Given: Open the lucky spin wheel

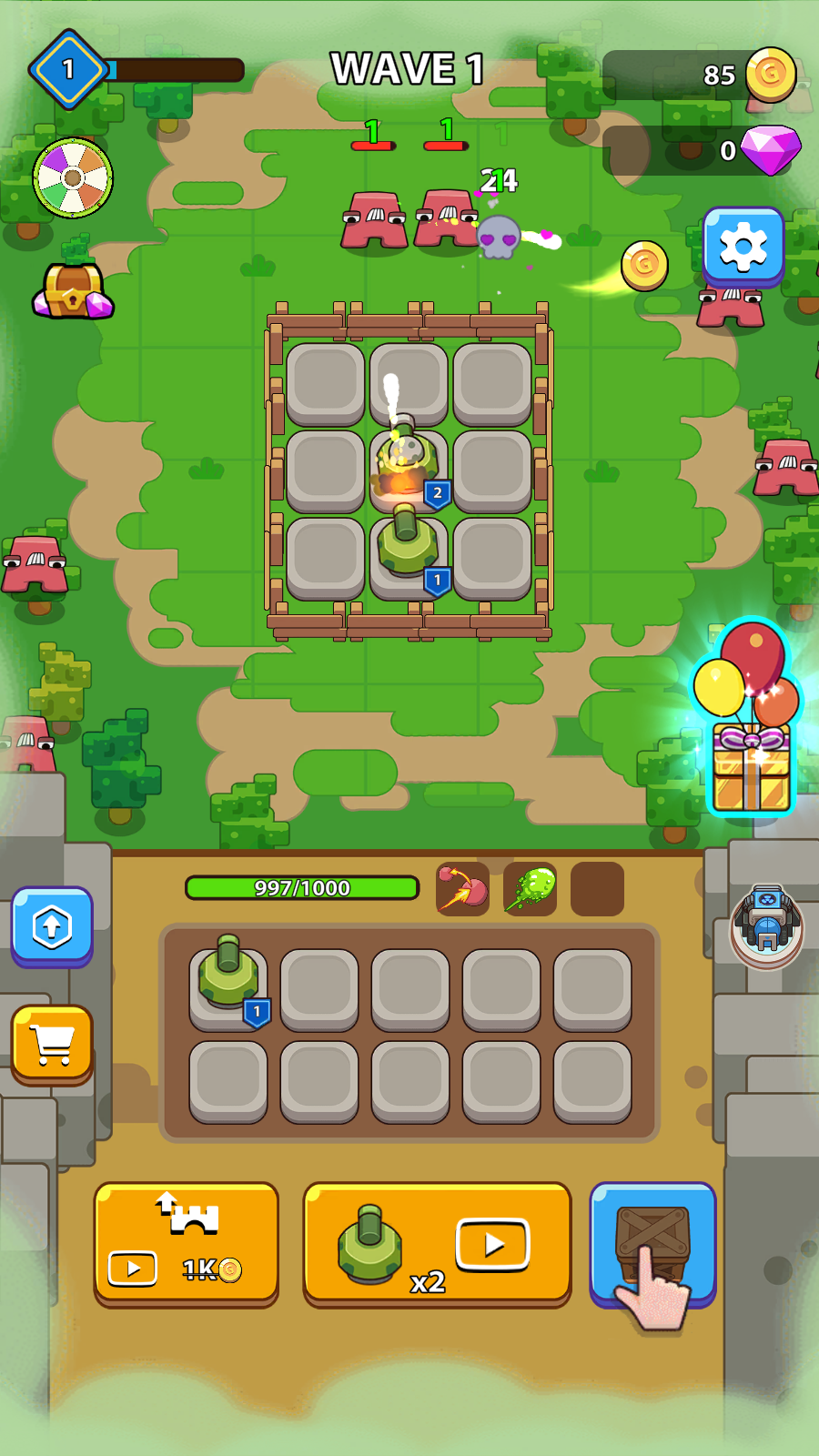Looking at the screenshot, I should tap(73, 177).
